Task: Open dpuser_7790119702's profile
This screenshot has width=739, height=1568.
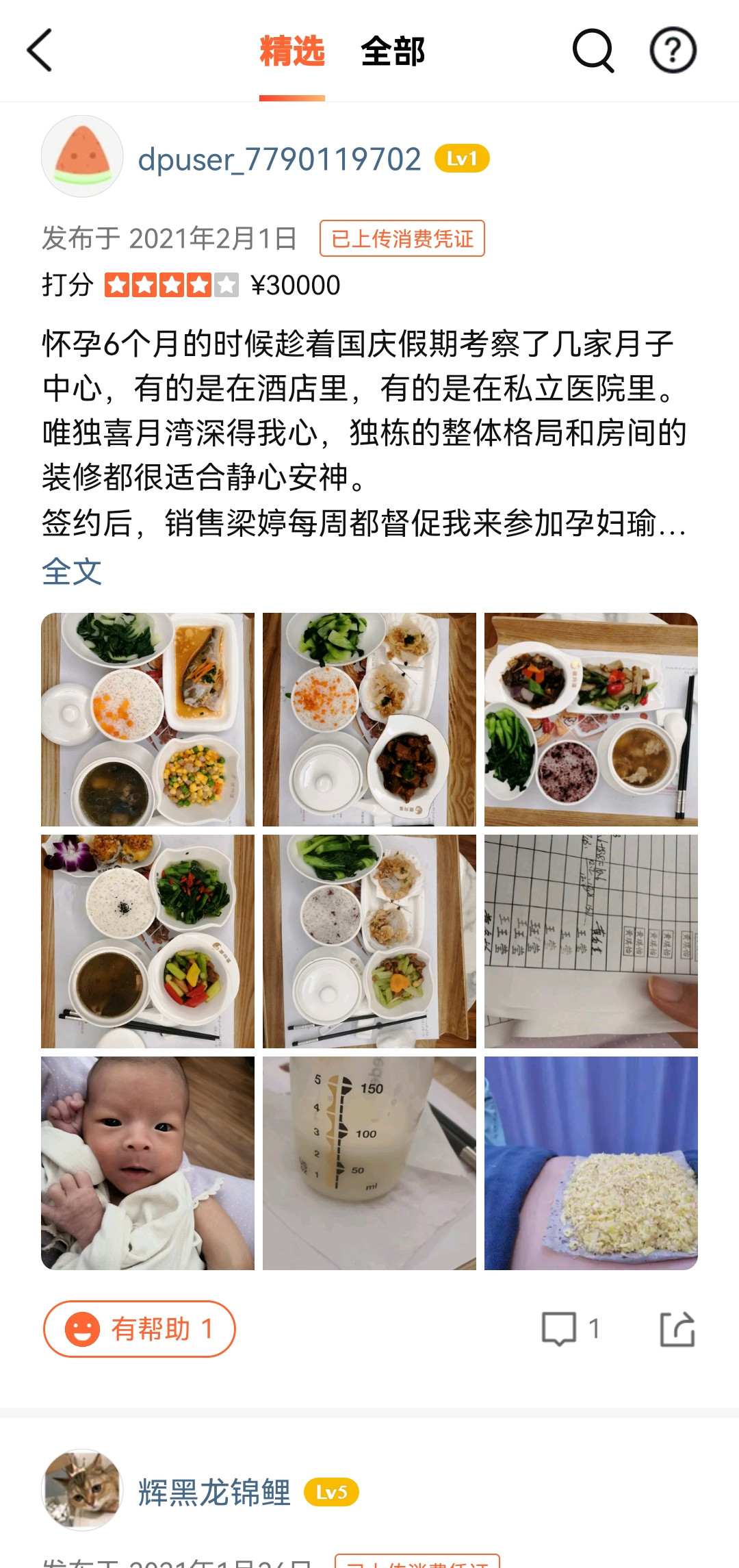Action: pos(278,160)
